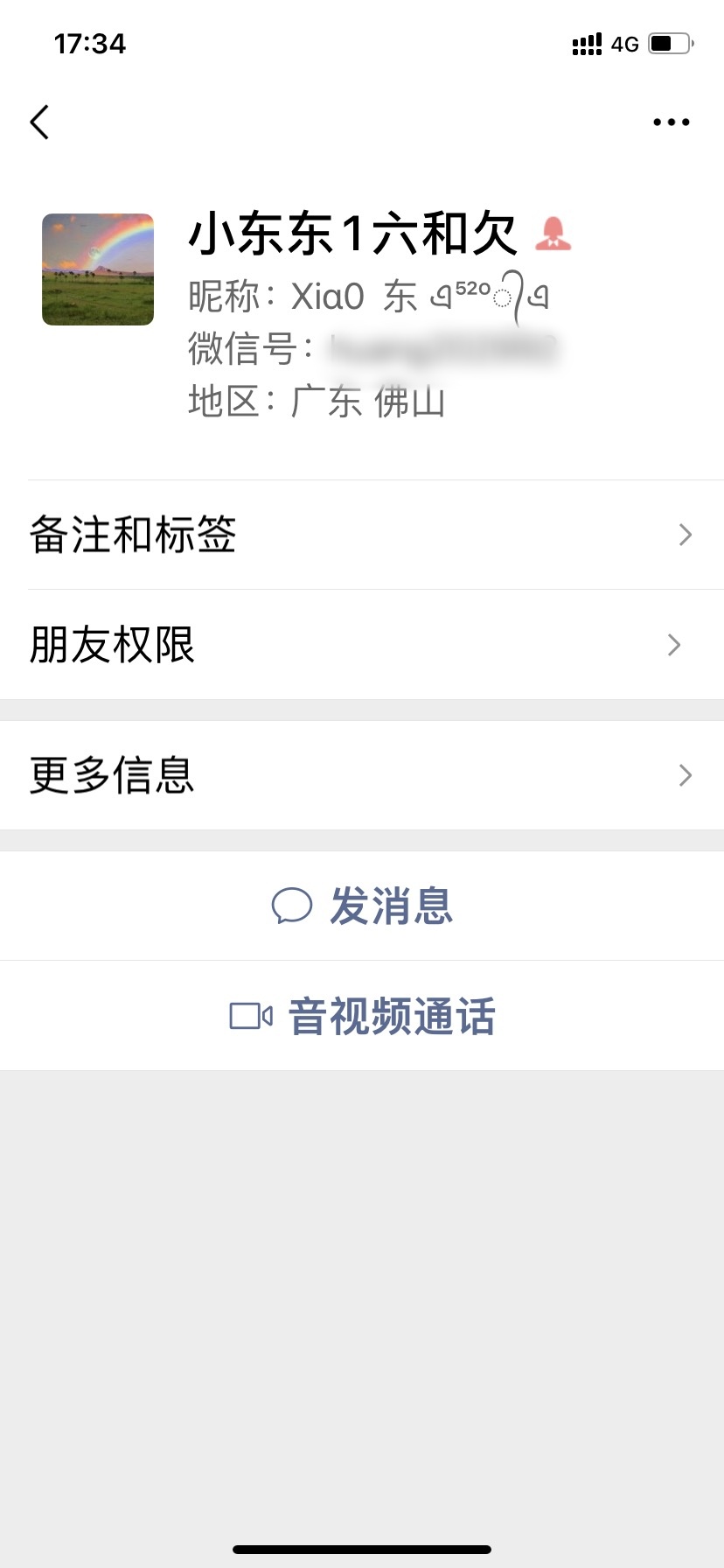Open the three-dot more options menu
This screenshot has height=1568, width=724.
coord(671,122)
